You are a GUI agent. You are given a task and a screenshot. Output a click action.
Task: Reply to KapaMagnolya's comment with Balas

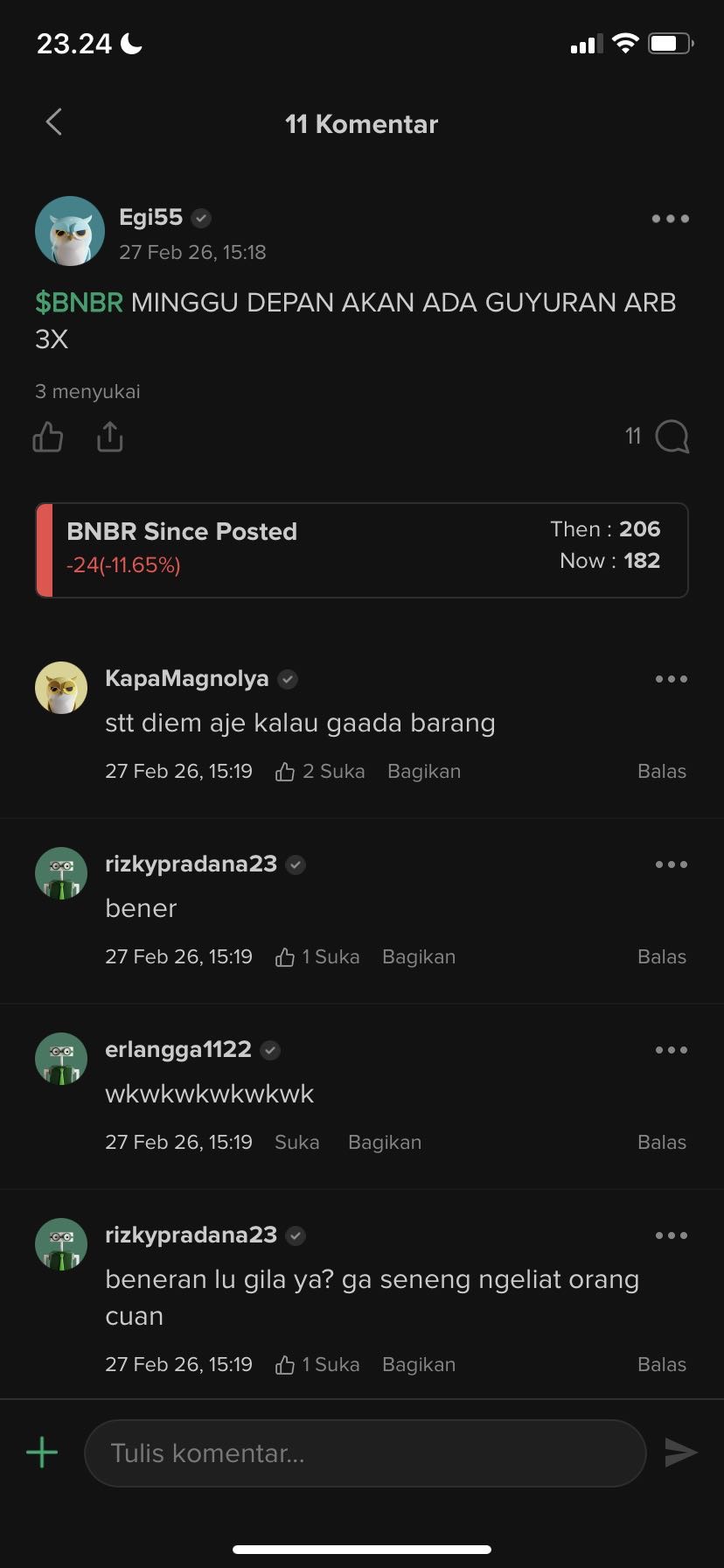[661, 772]
